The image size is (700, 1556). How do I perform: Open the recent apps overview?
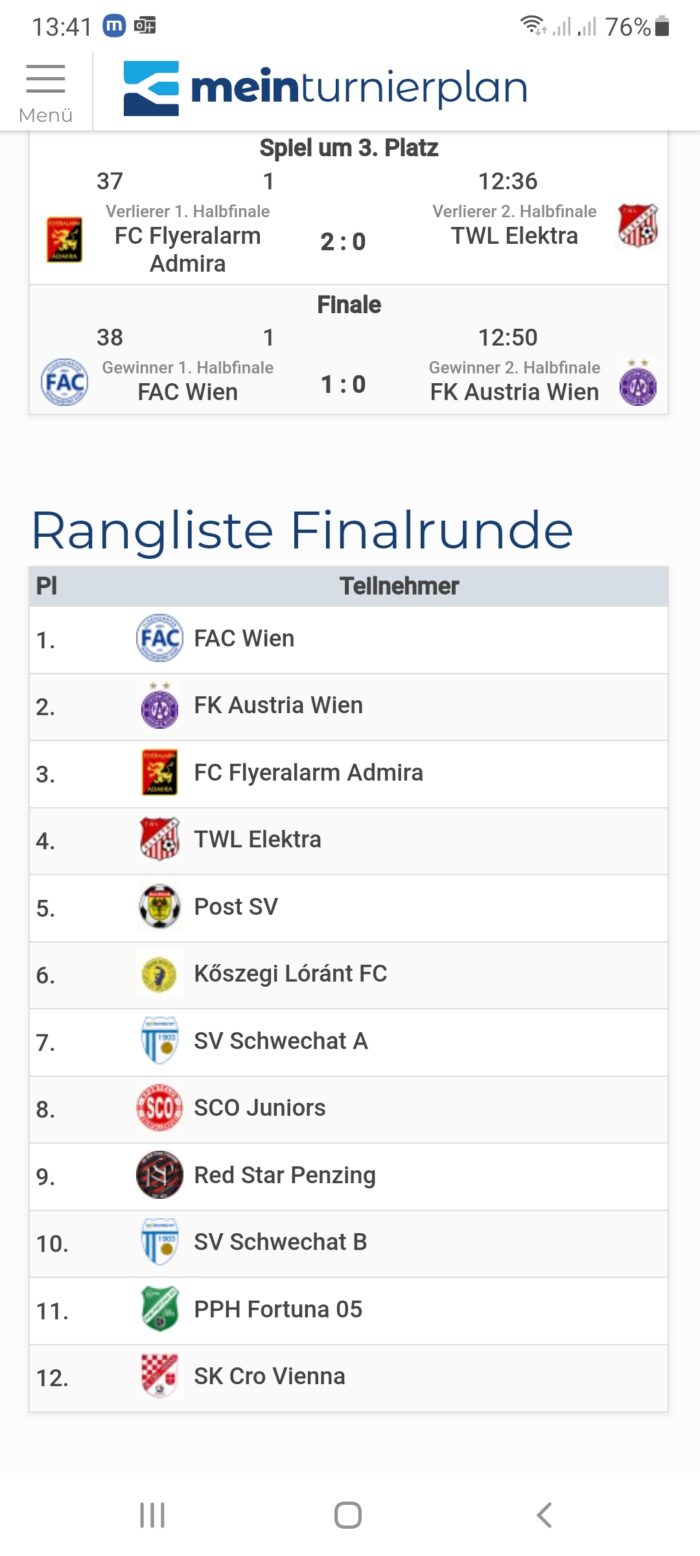click(152, 1515)
